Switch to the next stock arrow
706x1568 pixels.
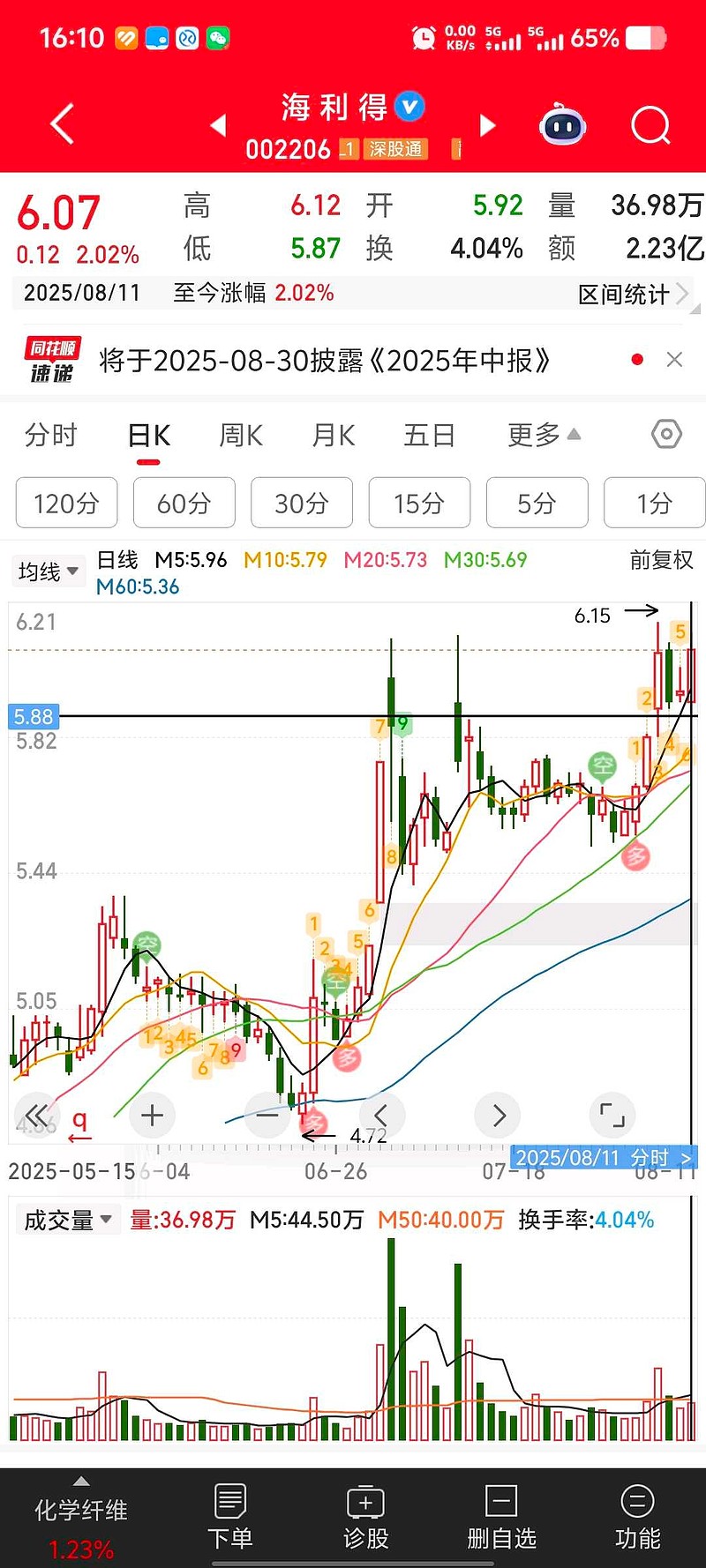487,125
